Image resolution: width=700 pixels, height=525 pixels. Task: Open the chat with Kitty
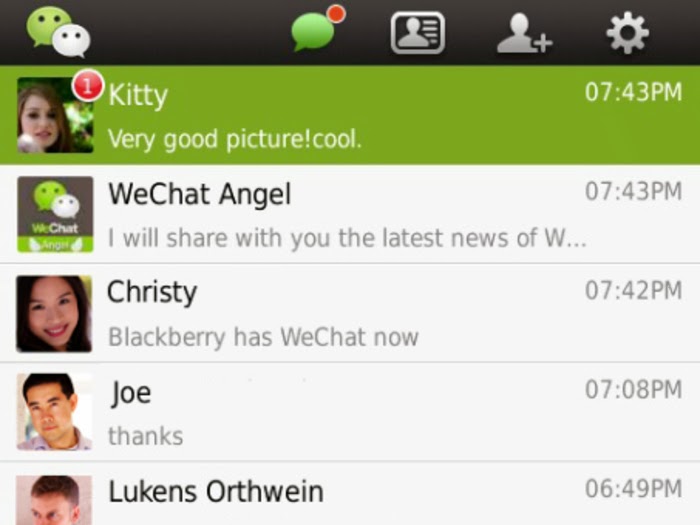point(350,115)
